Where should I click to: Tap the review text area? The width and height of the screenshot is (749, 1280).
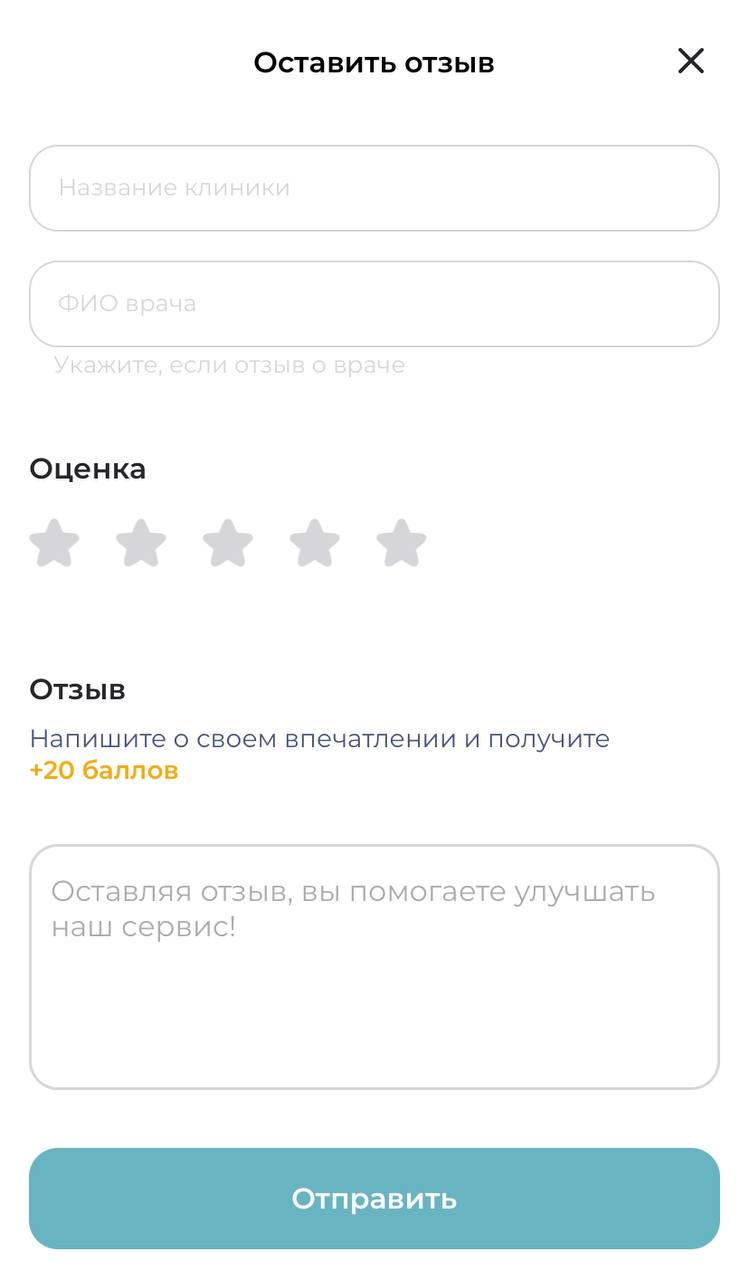click(x=374, y=966)
